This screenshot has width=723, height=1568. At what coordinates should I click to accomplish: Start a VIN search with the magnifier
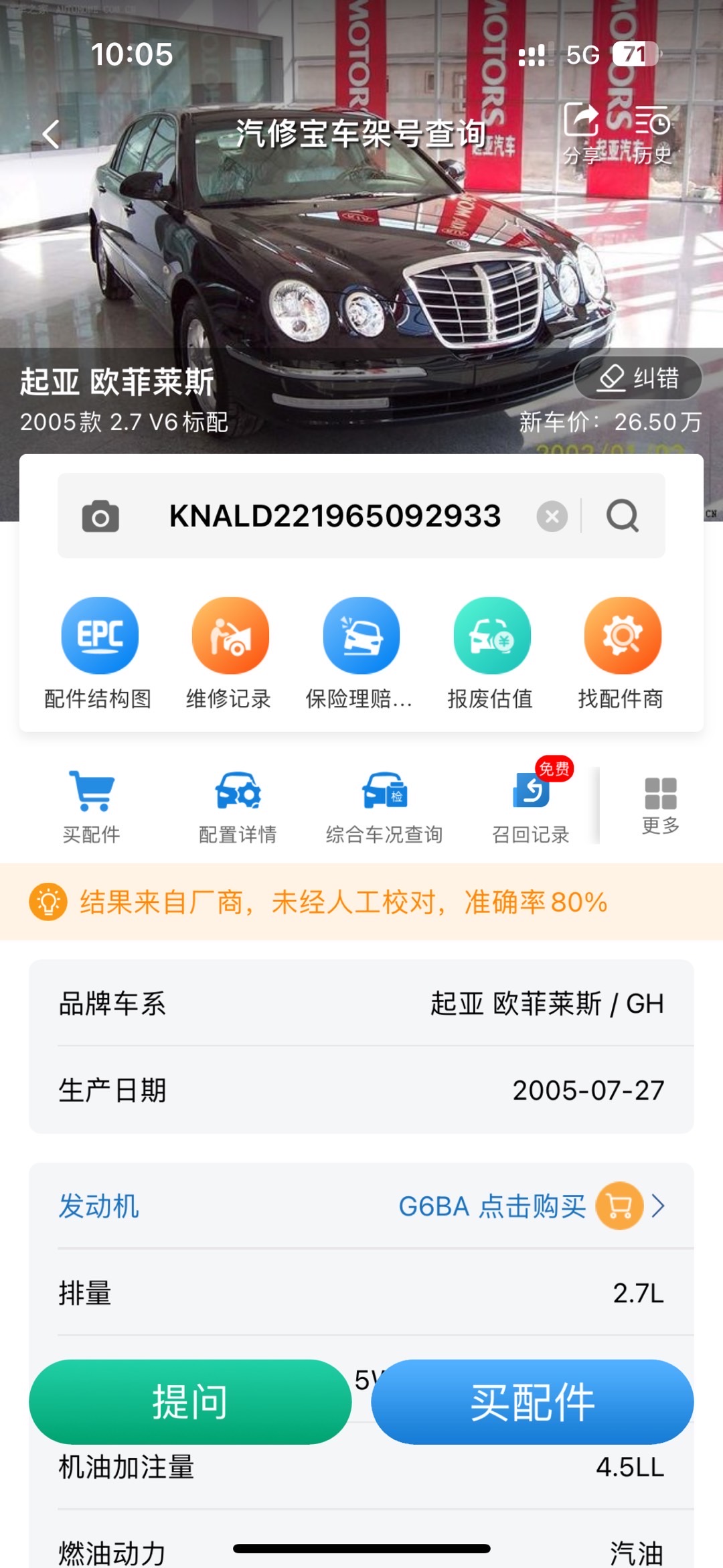(623, 516)
